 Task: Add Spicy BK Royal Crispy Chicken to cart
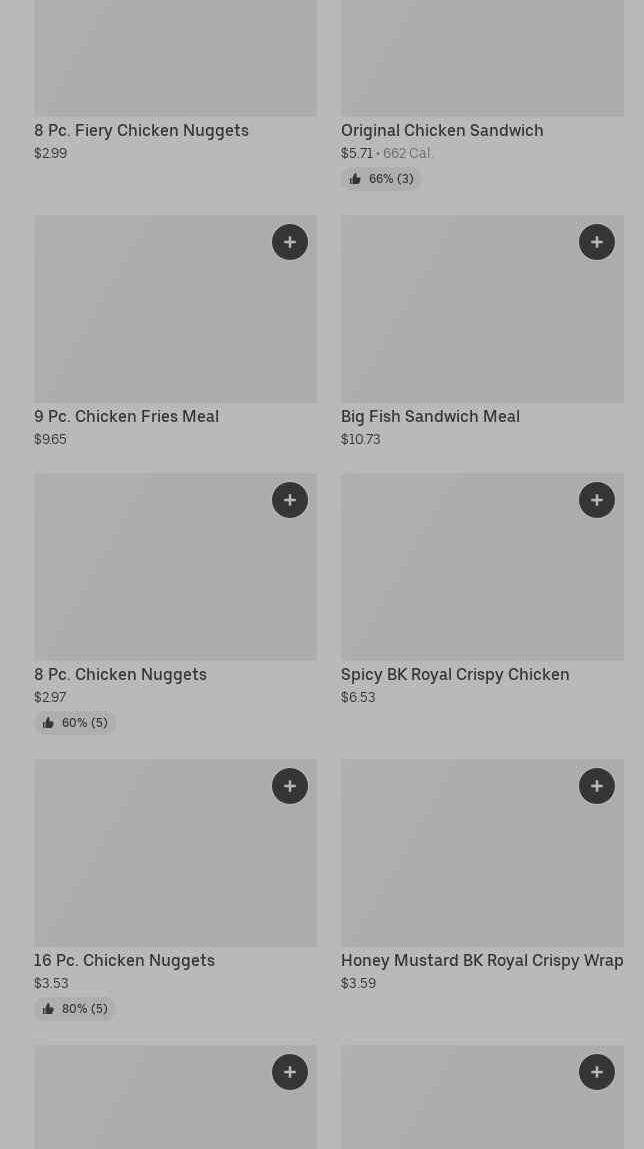597,500
